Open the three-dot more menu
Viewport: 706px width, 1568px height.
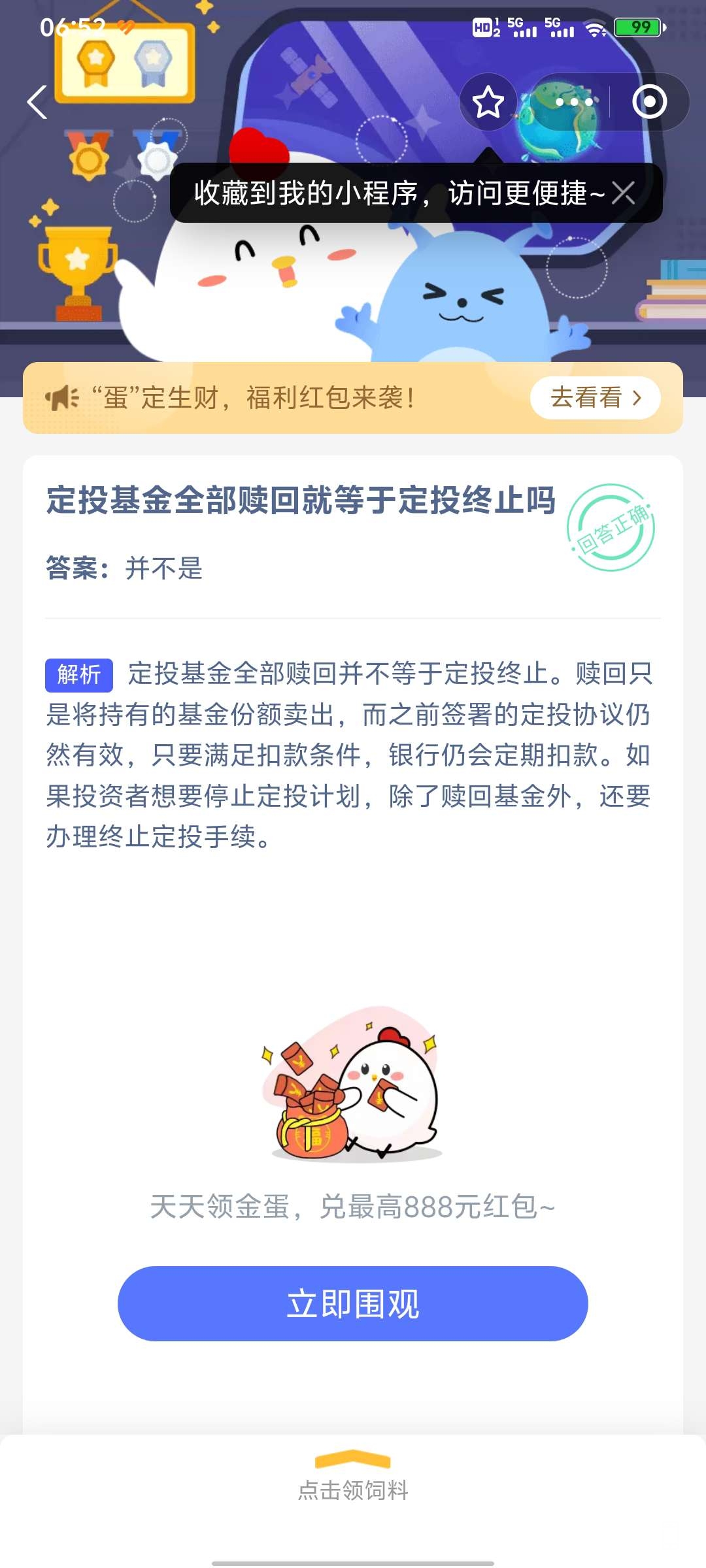click(x=573, y=103)
